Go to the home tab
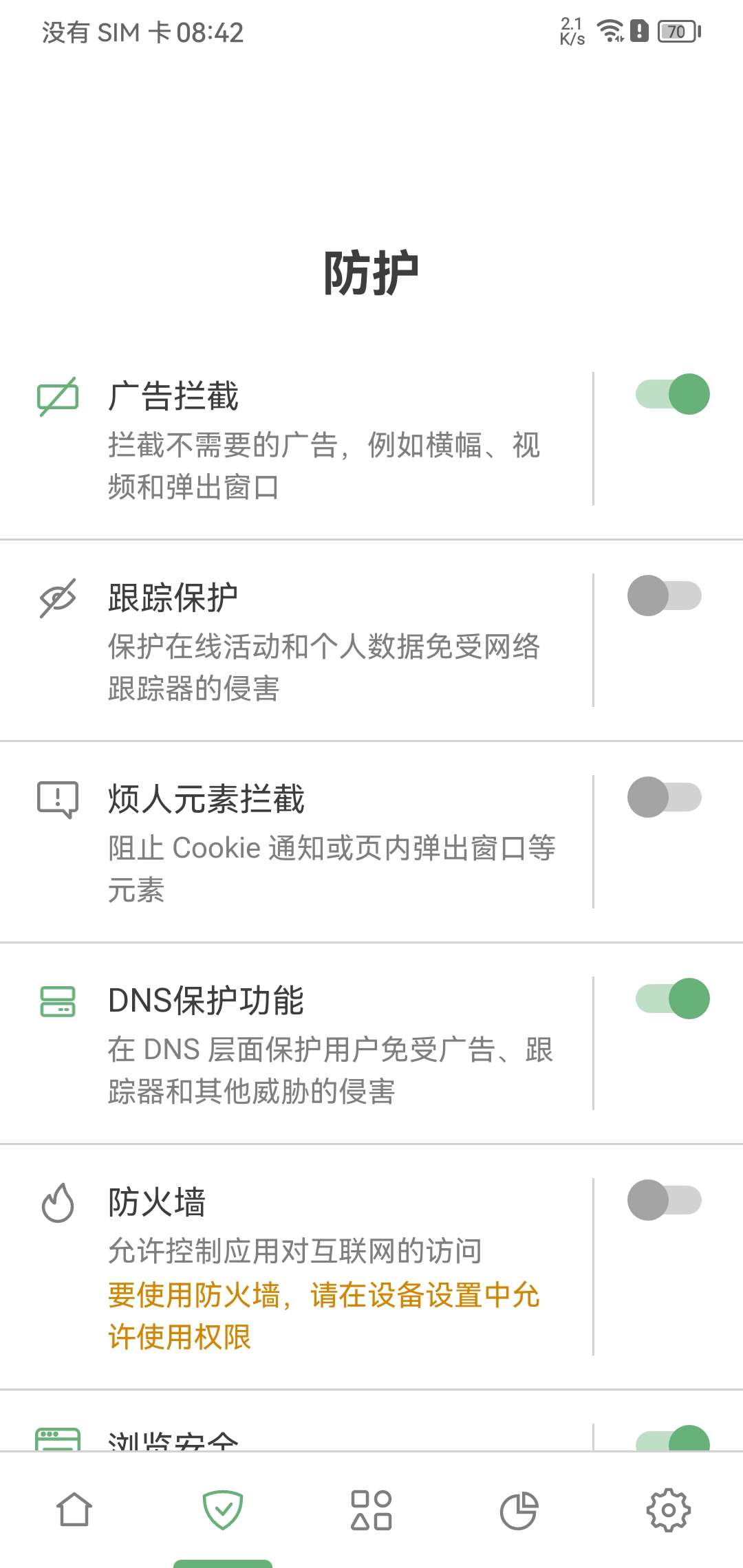 (74, 1510)
